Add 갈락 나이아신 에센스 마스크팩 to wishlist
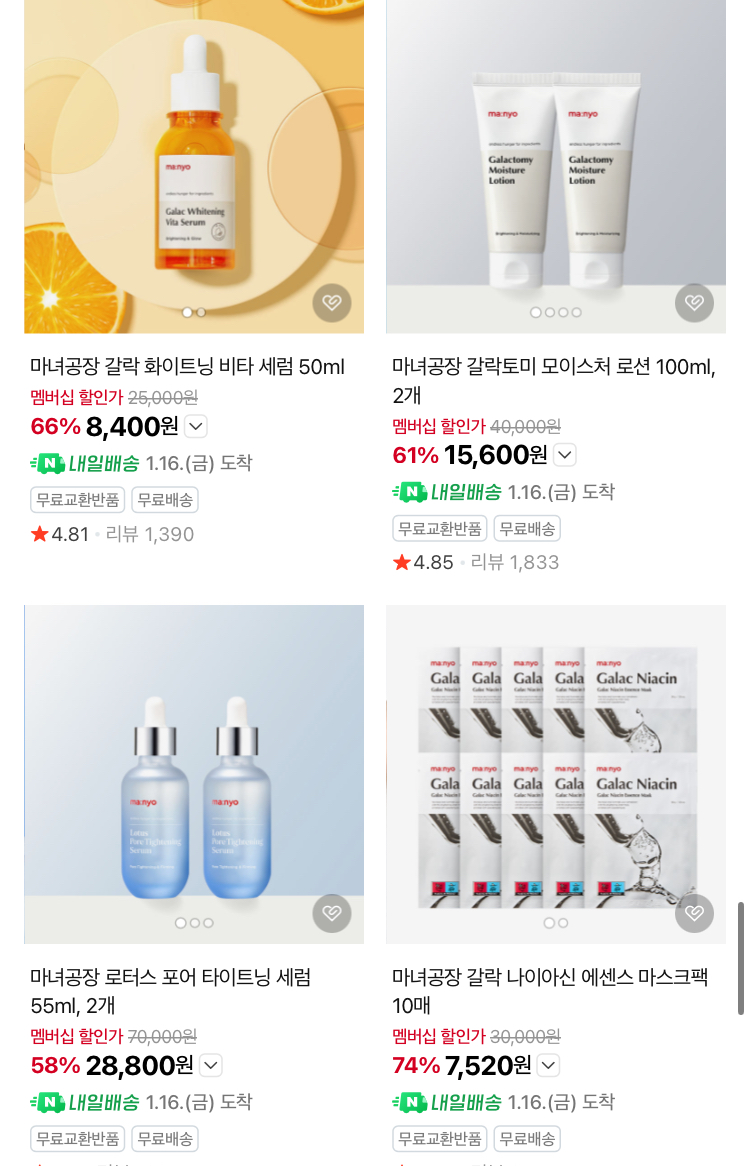This screenshot has height=1166, width=750. tap(694, 913)
